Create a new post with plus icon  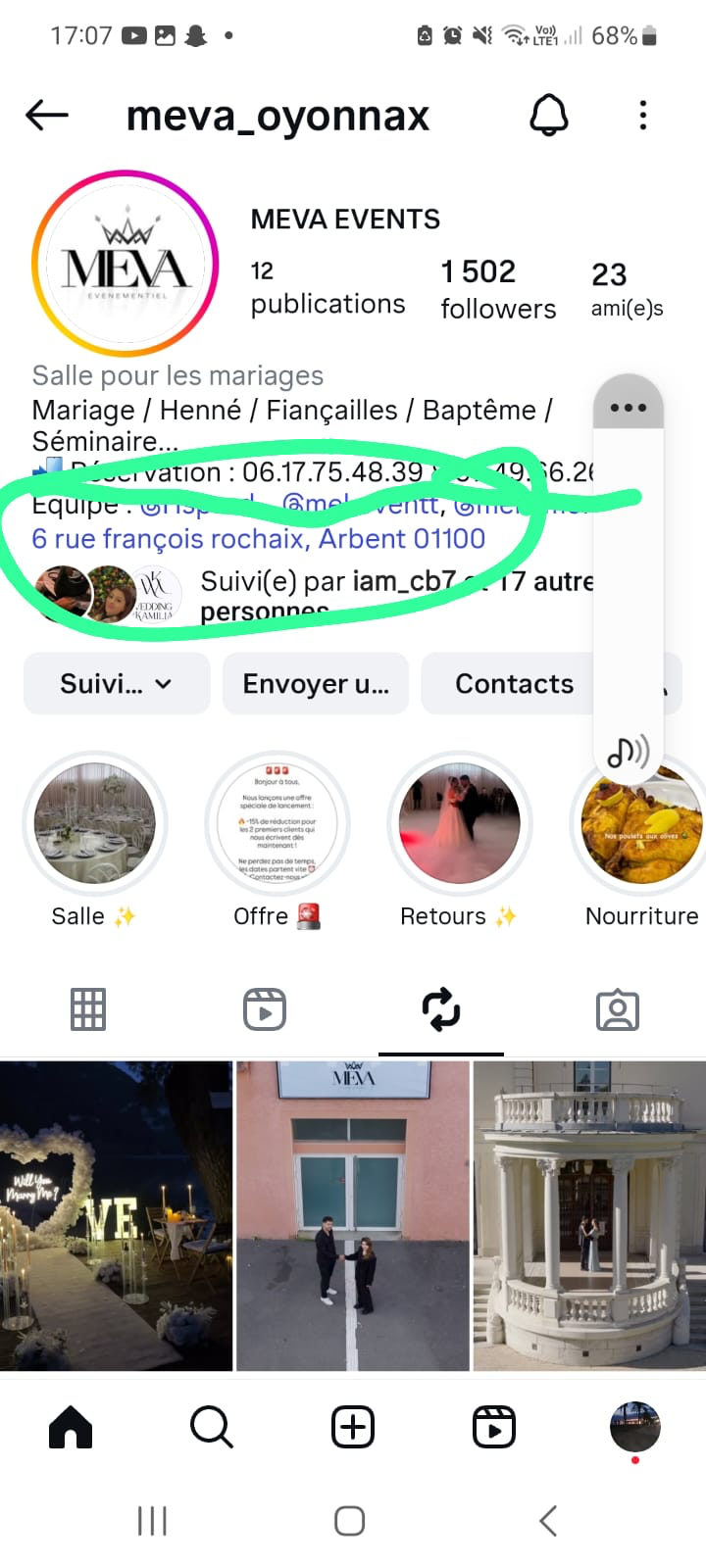[353, 1427]
